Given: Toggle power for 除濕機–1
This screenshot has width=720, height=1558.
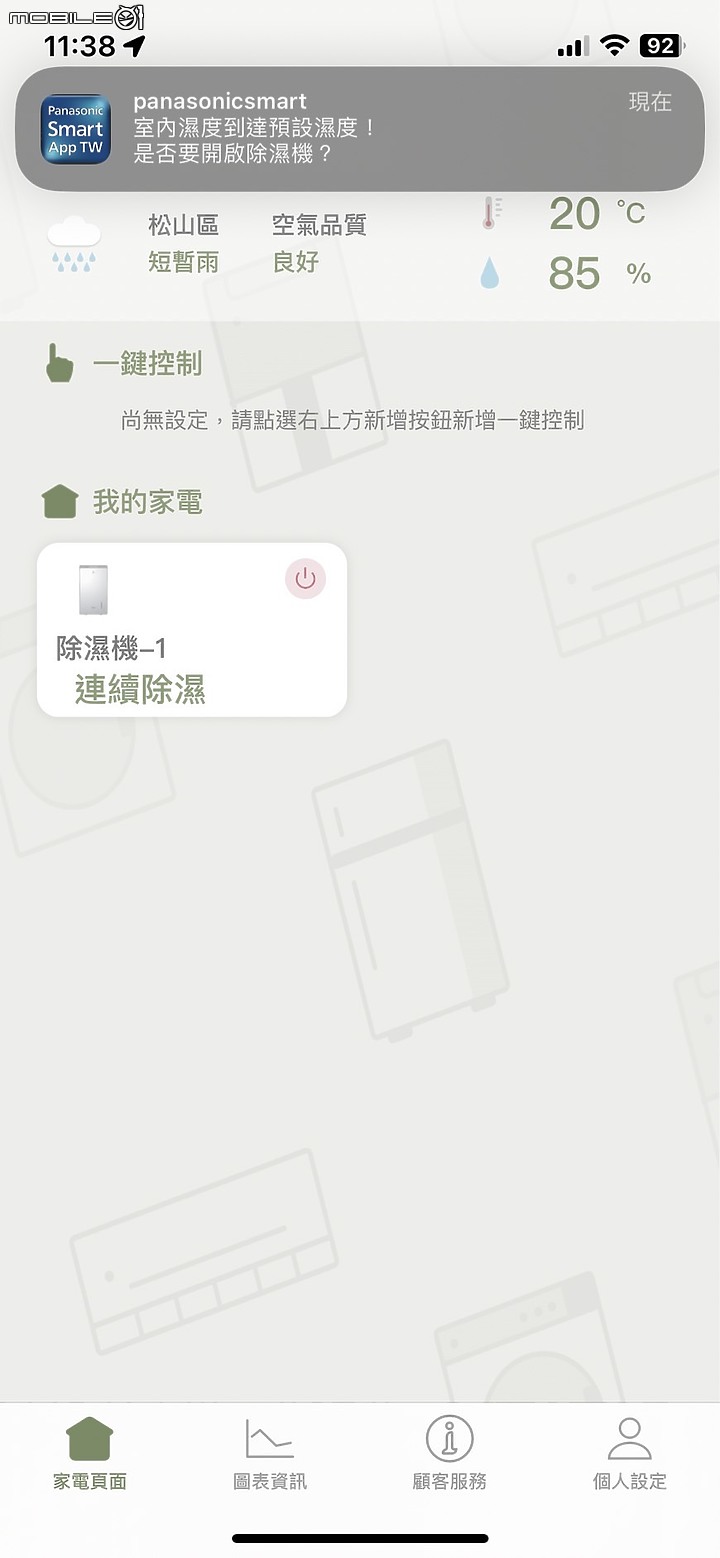Looking at the screenshot, I should click(305, 579).
